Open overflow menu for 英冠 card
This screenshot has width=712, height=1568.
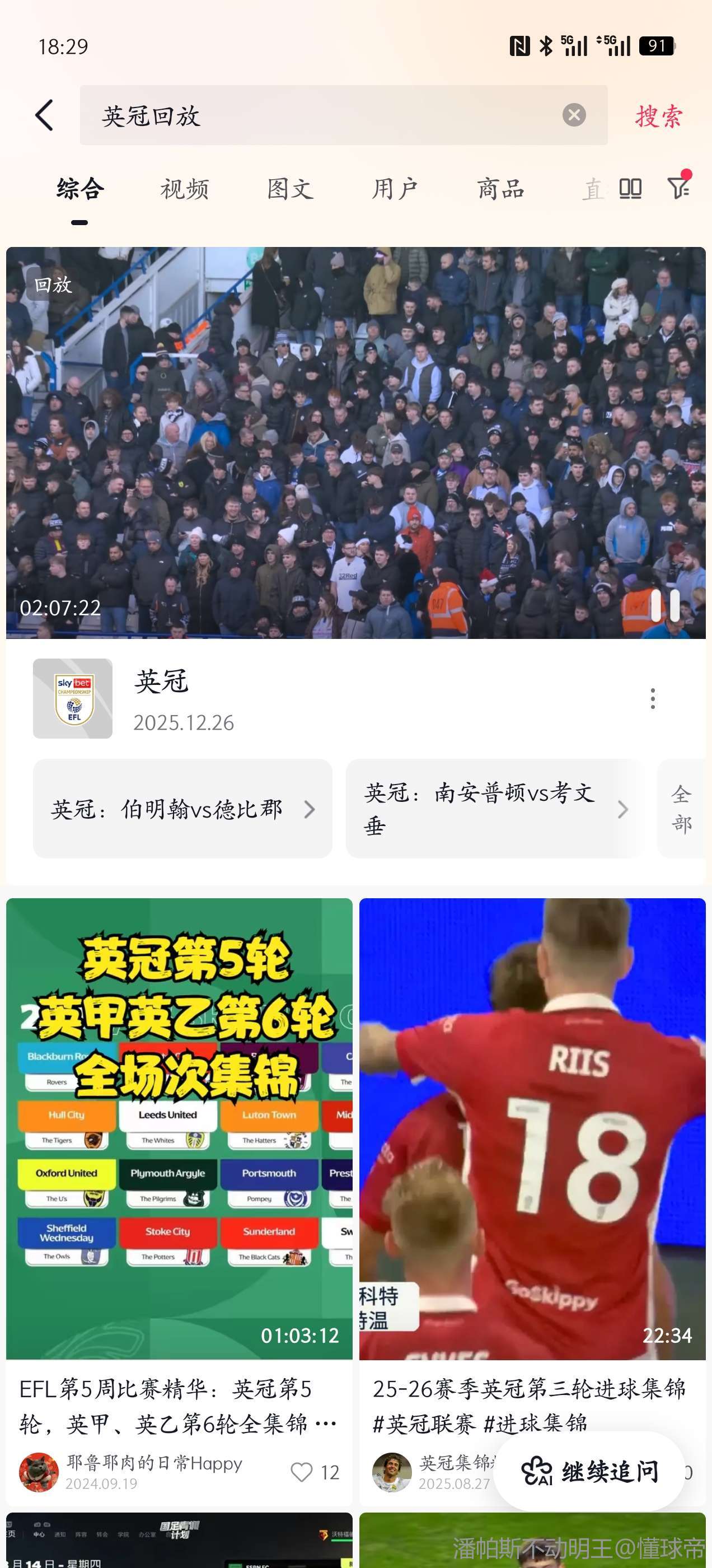click(652, 698)
